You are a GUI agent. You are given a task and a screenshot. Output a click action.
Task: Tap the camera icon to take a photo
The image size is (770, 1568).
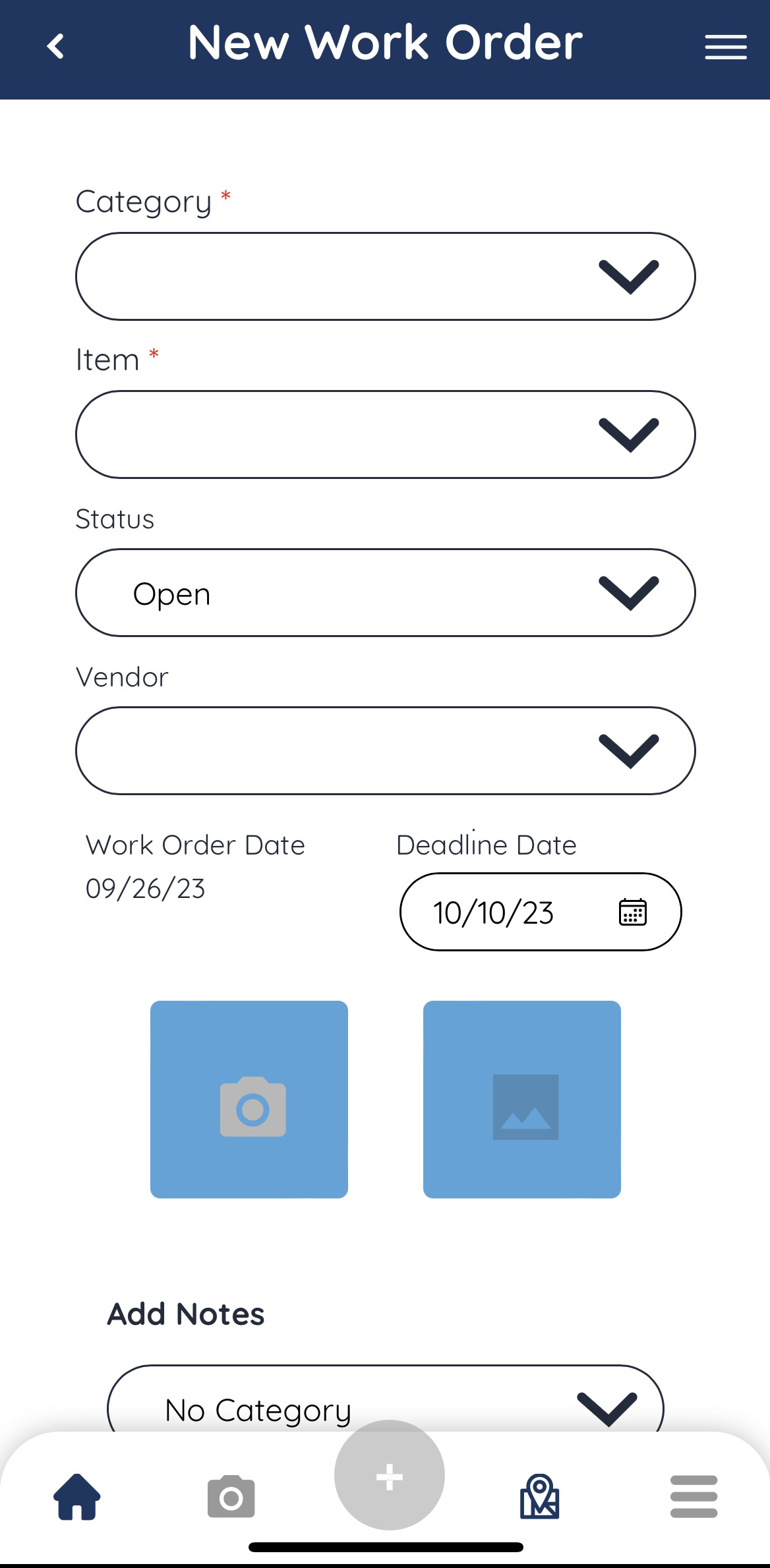[249, 1099]
